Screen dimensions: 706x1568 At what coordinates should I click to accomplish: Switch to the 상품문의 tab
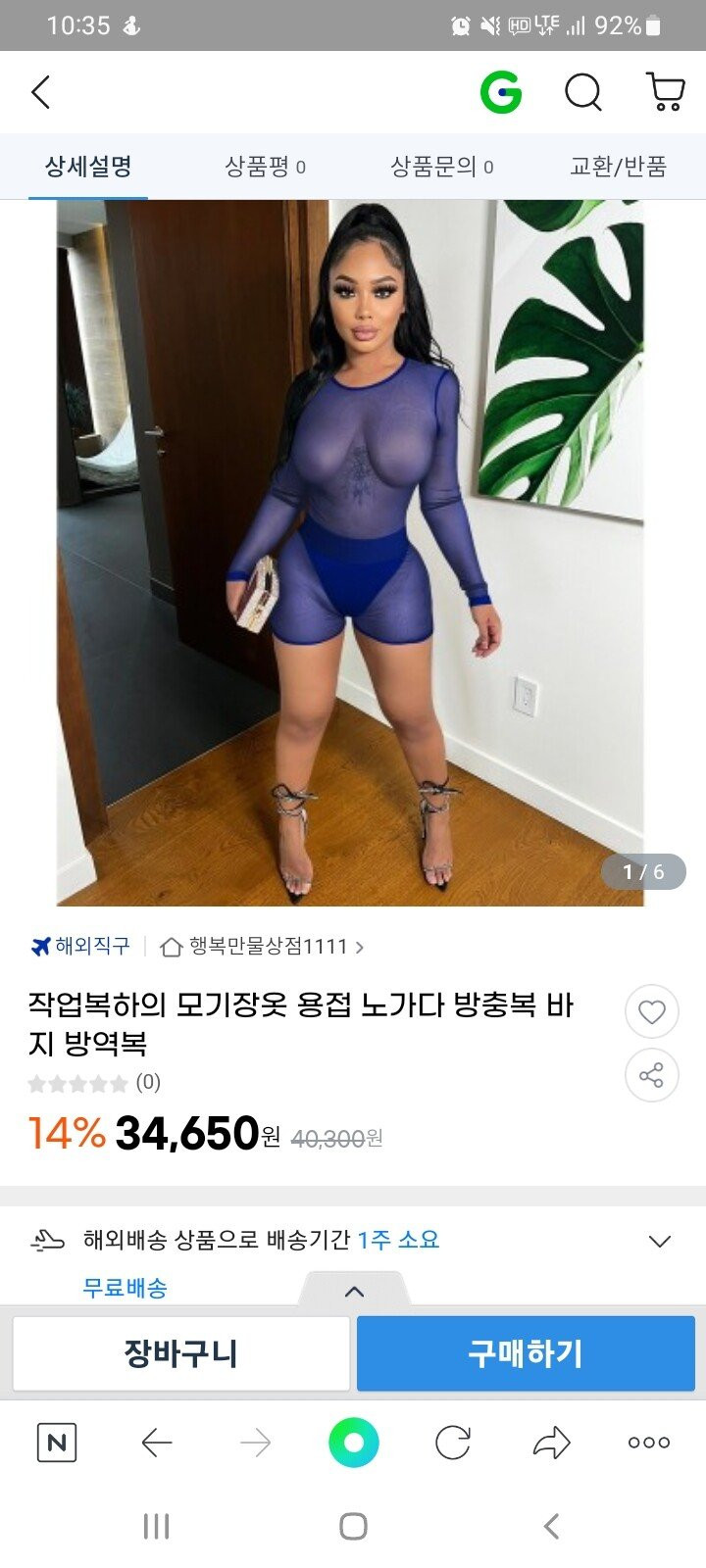(x=441, y=167)
